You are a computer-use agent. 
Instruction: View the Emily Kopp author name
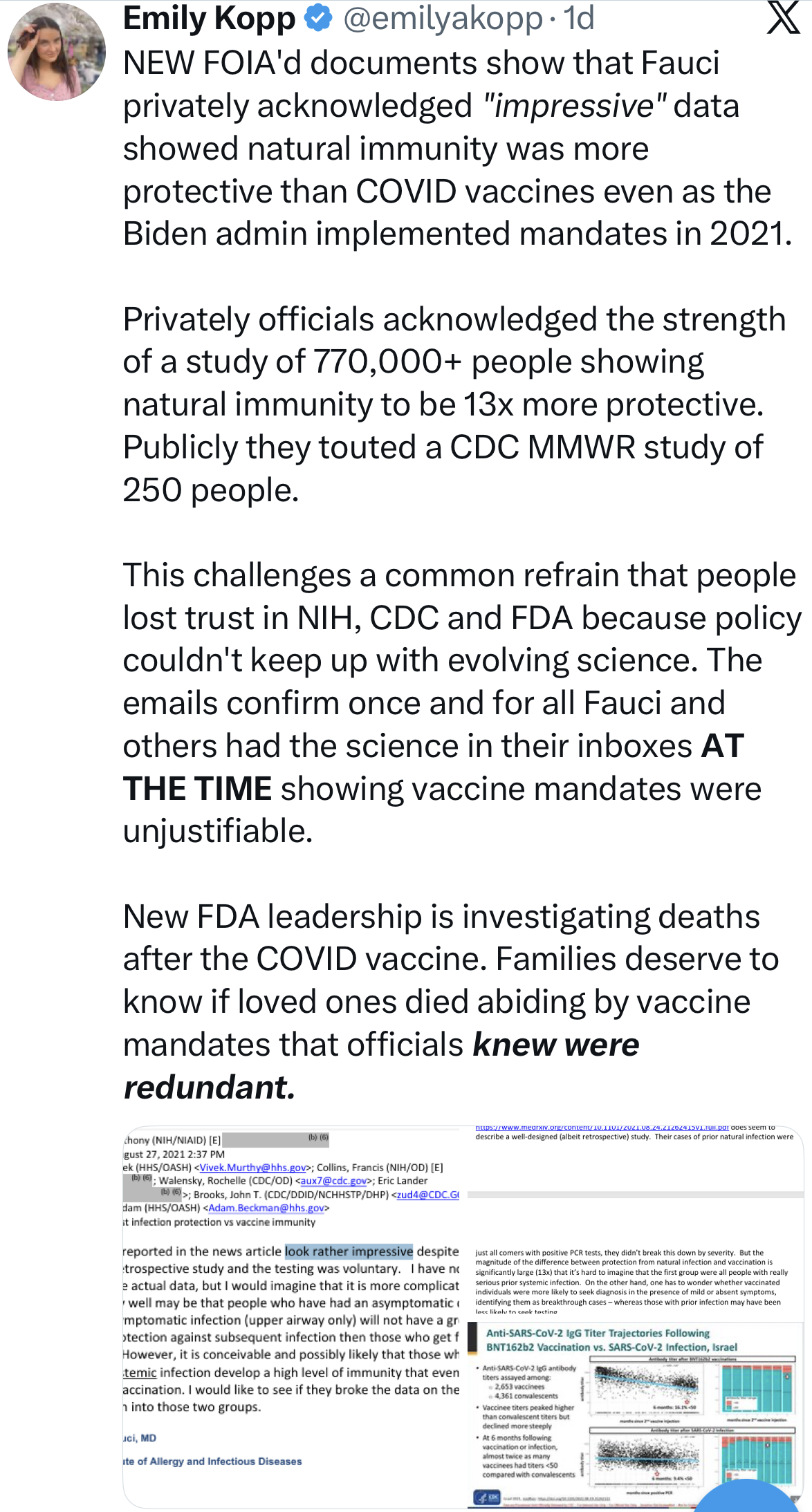click(209, 19)
